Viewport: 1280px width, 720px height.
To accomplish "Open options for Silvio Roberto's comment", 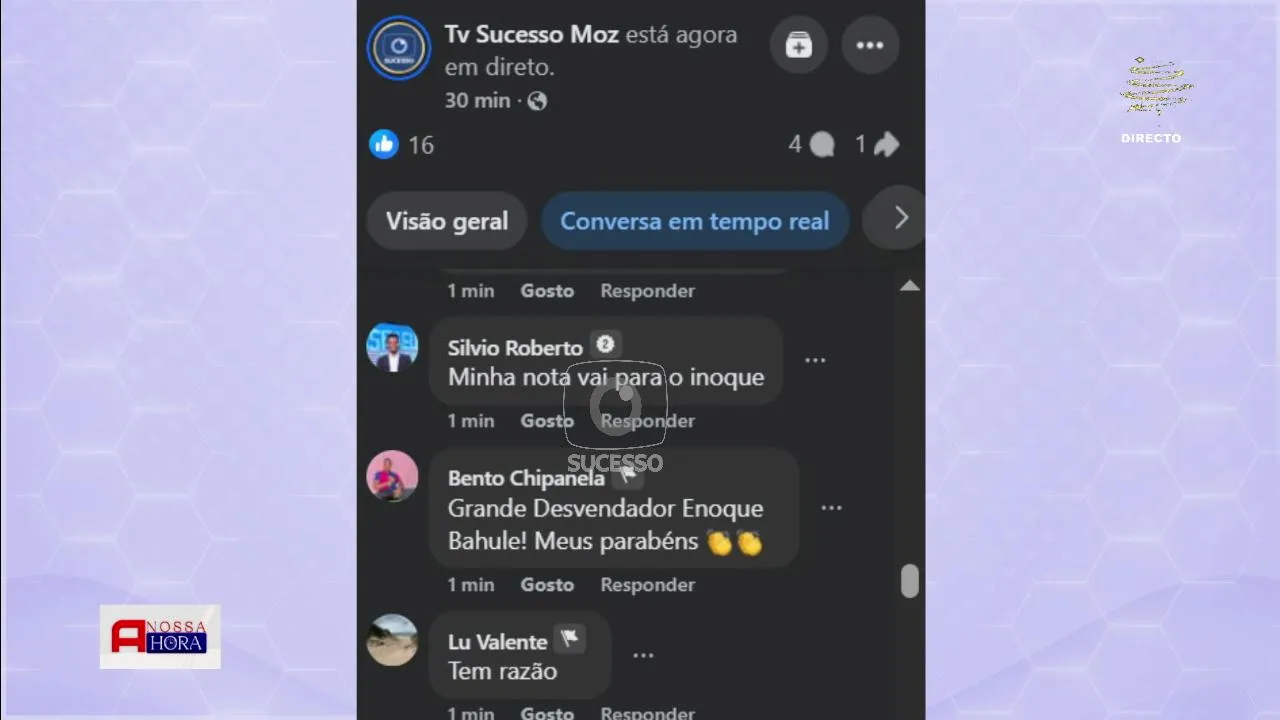I will pyautogui.click(x=815, y=360).
